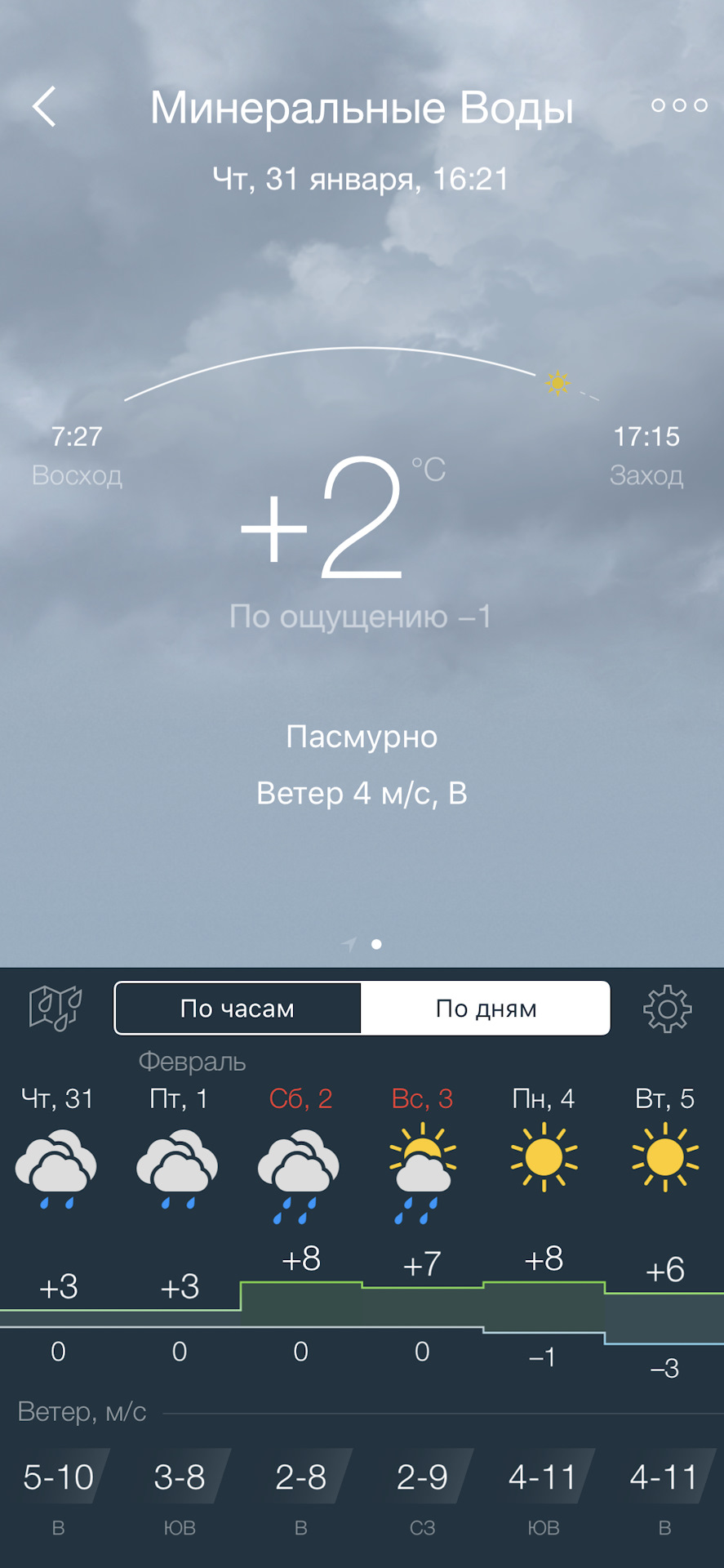Open the three-dot overflow menu
The image size is (724, 1568).
coord(679,105)
